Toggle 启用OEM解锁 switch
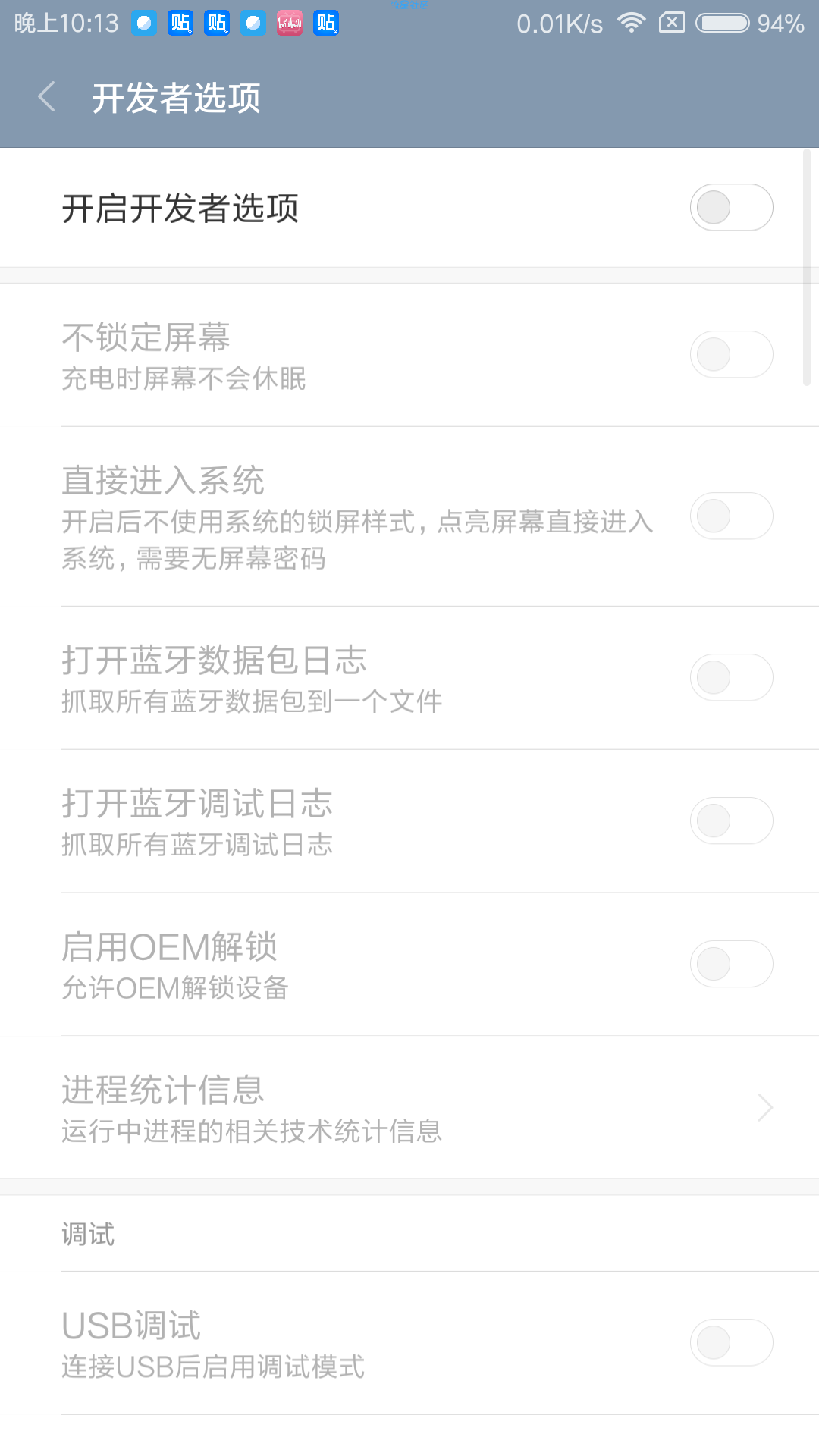 tap(731, 964)
